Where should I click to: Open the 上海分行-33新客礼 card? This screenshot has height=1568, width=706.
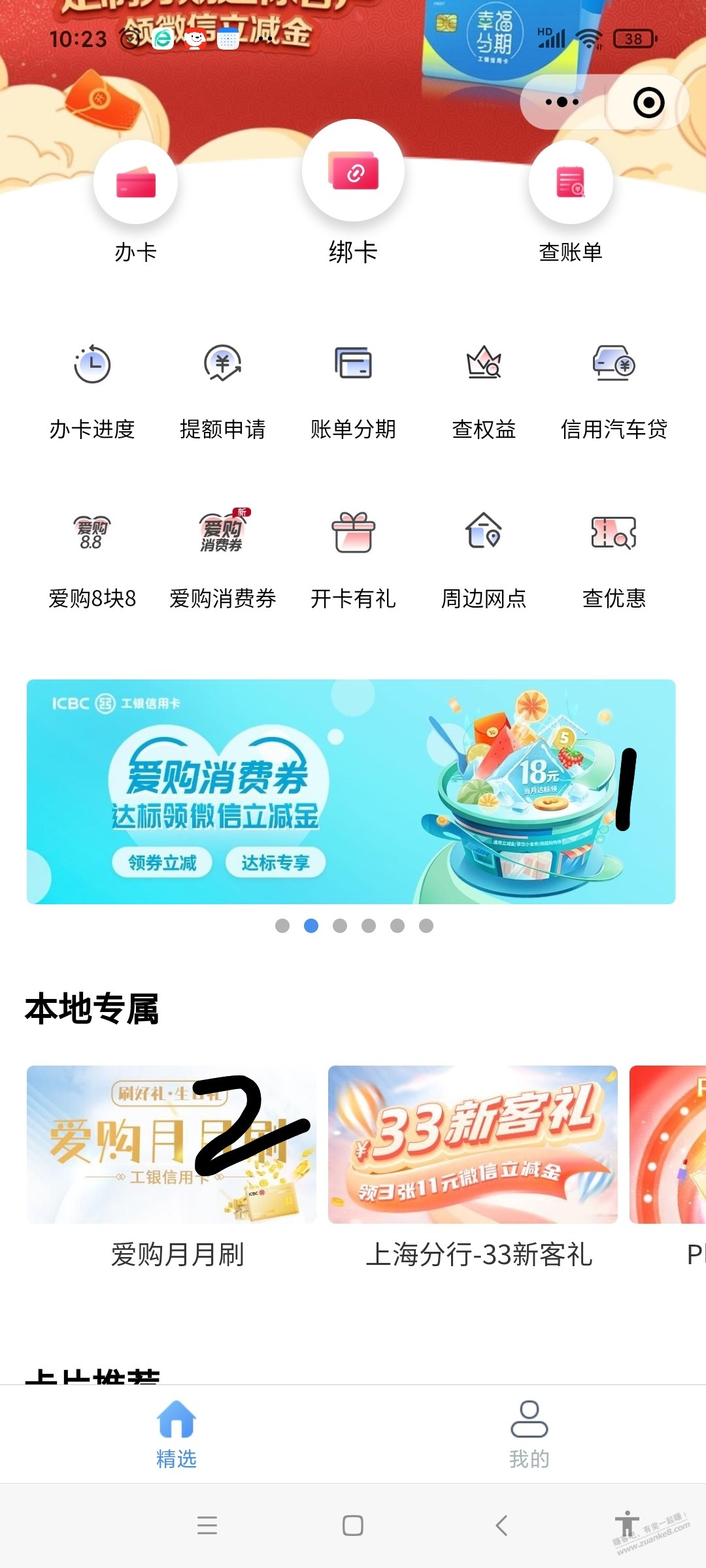pyautogui.click(x=473, y=1166)
